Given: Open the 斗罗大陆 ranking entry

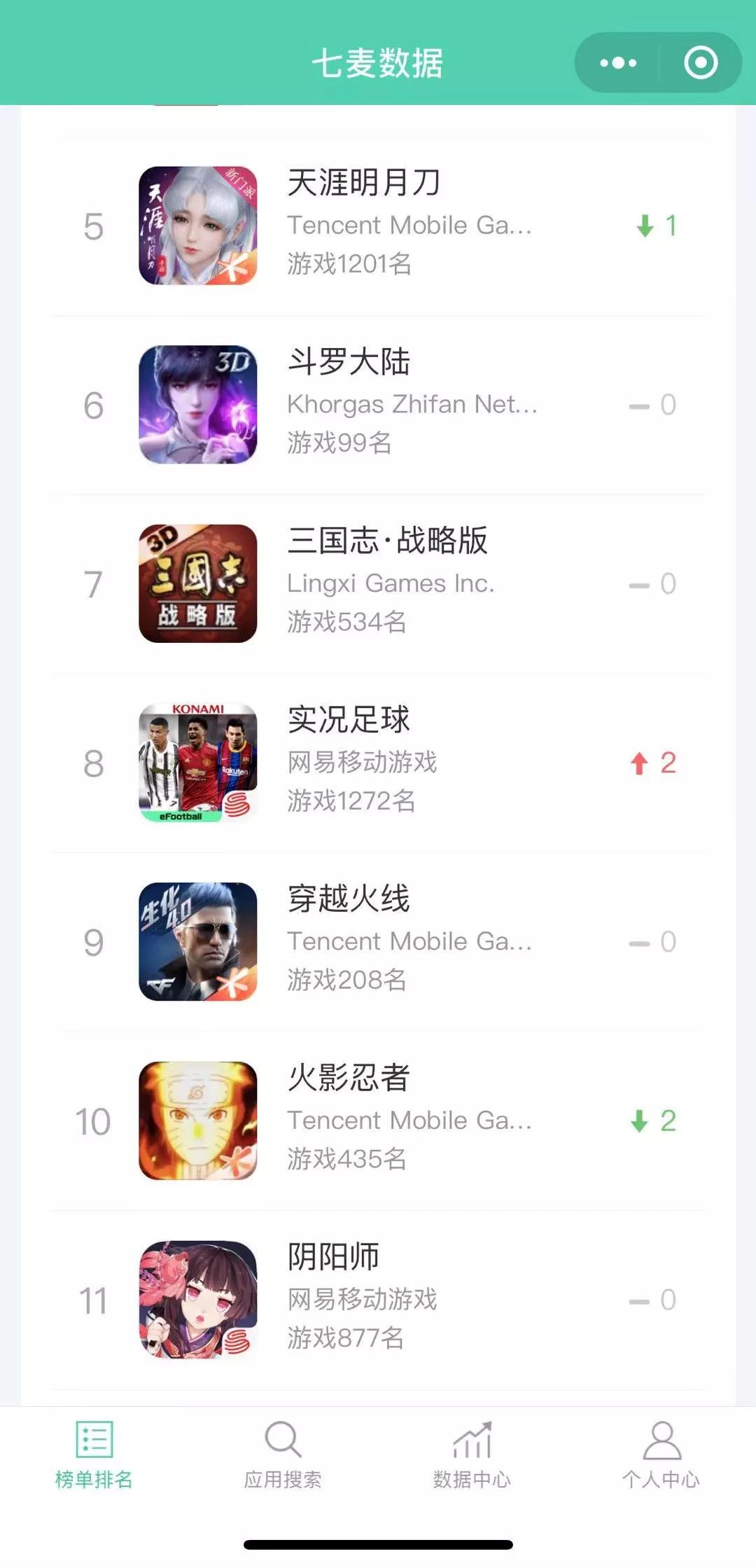Looking at the screenshot, I should [378, 405].
